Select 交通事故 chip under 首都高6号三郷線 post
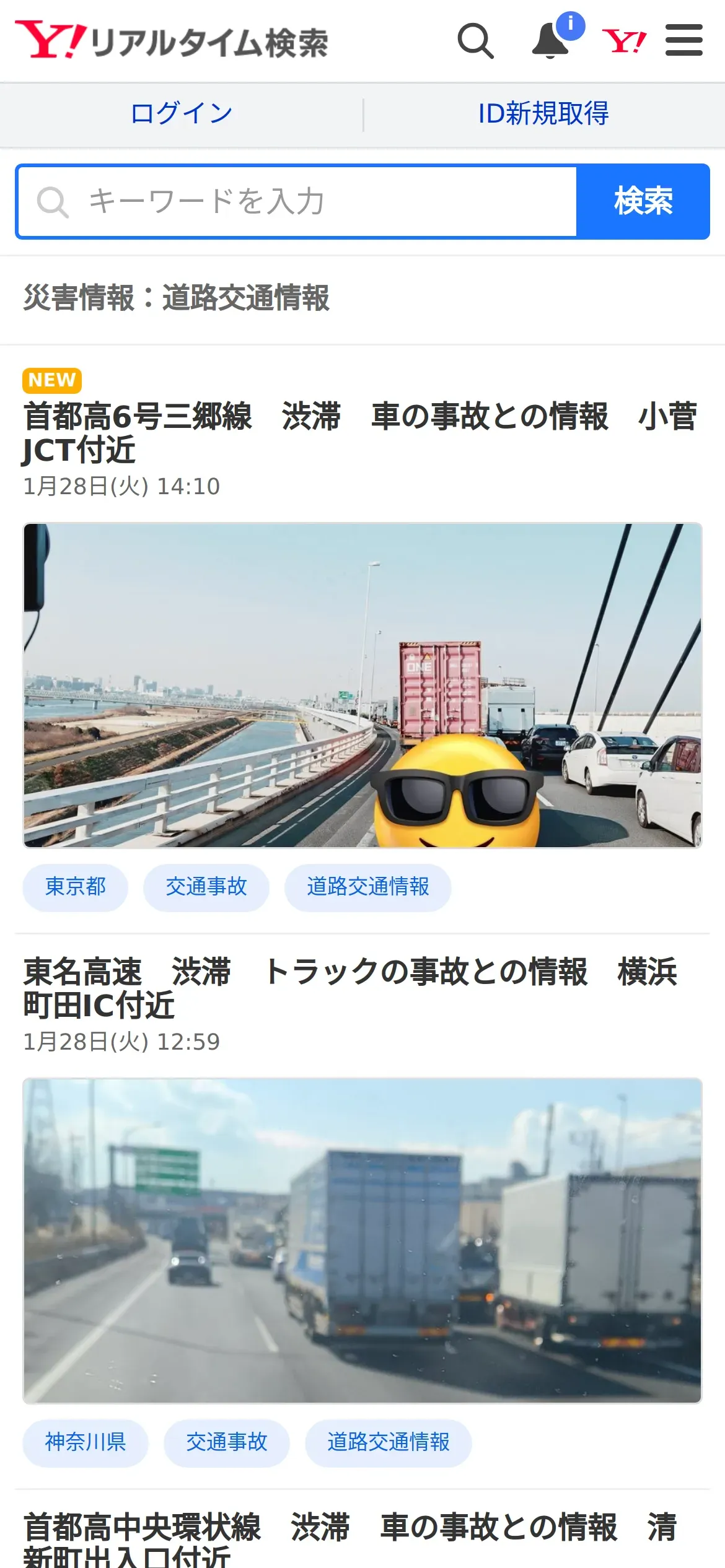This screenshot has height=1568, width=725. [x=206, y=887]
